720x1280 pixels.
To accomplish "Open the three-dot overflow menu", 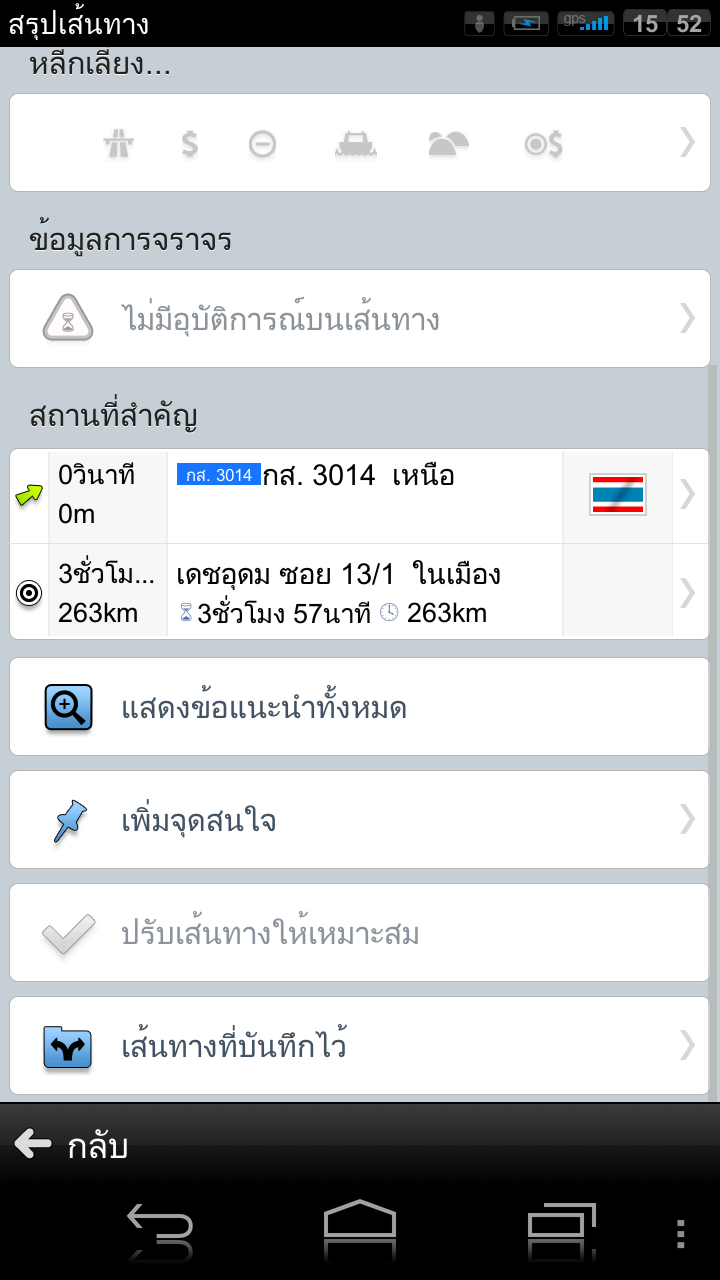I will pos(681,1234).
